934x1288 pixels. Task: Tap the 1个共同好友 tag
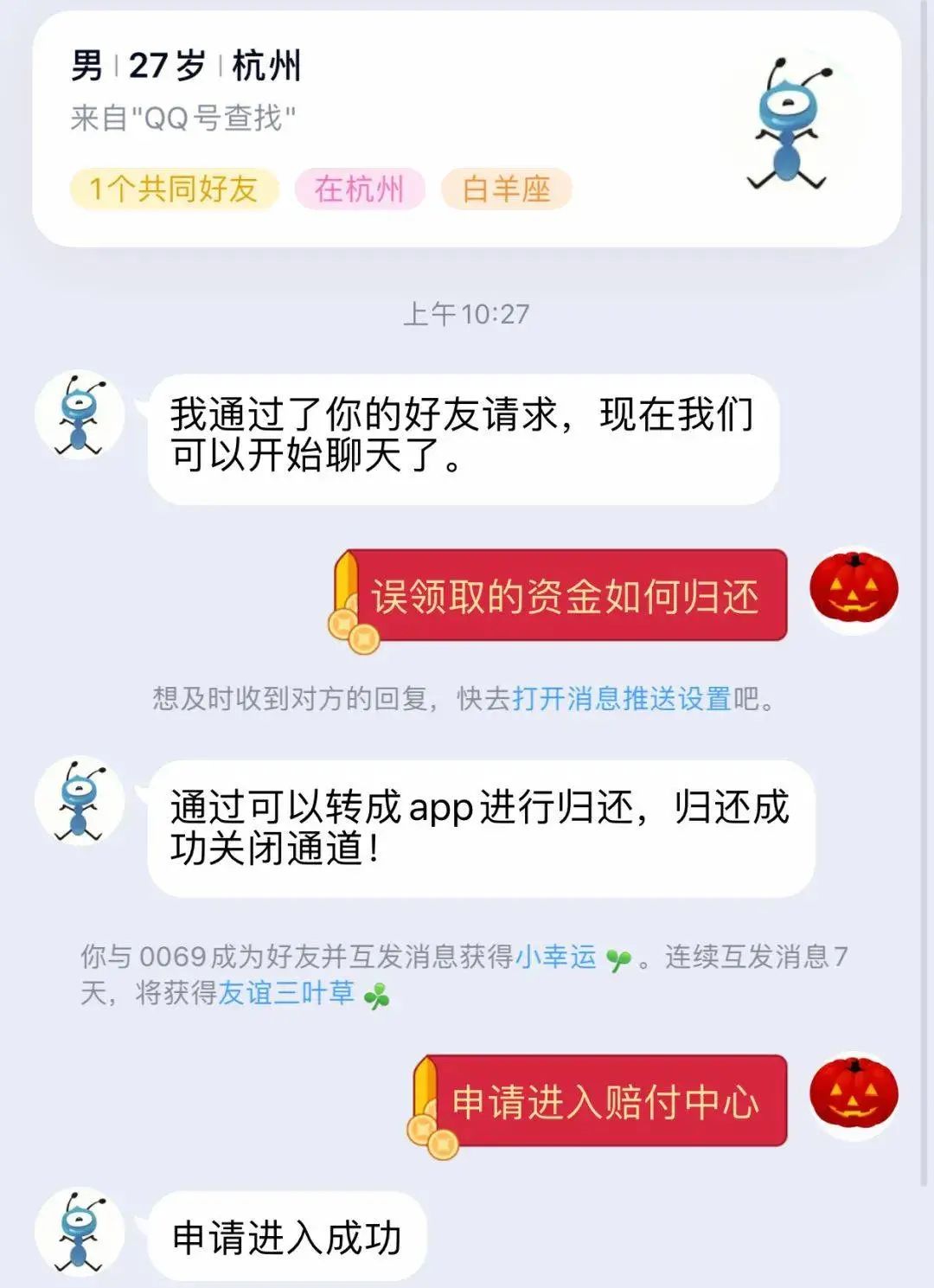pyautogui.click(x=174, y=189)
